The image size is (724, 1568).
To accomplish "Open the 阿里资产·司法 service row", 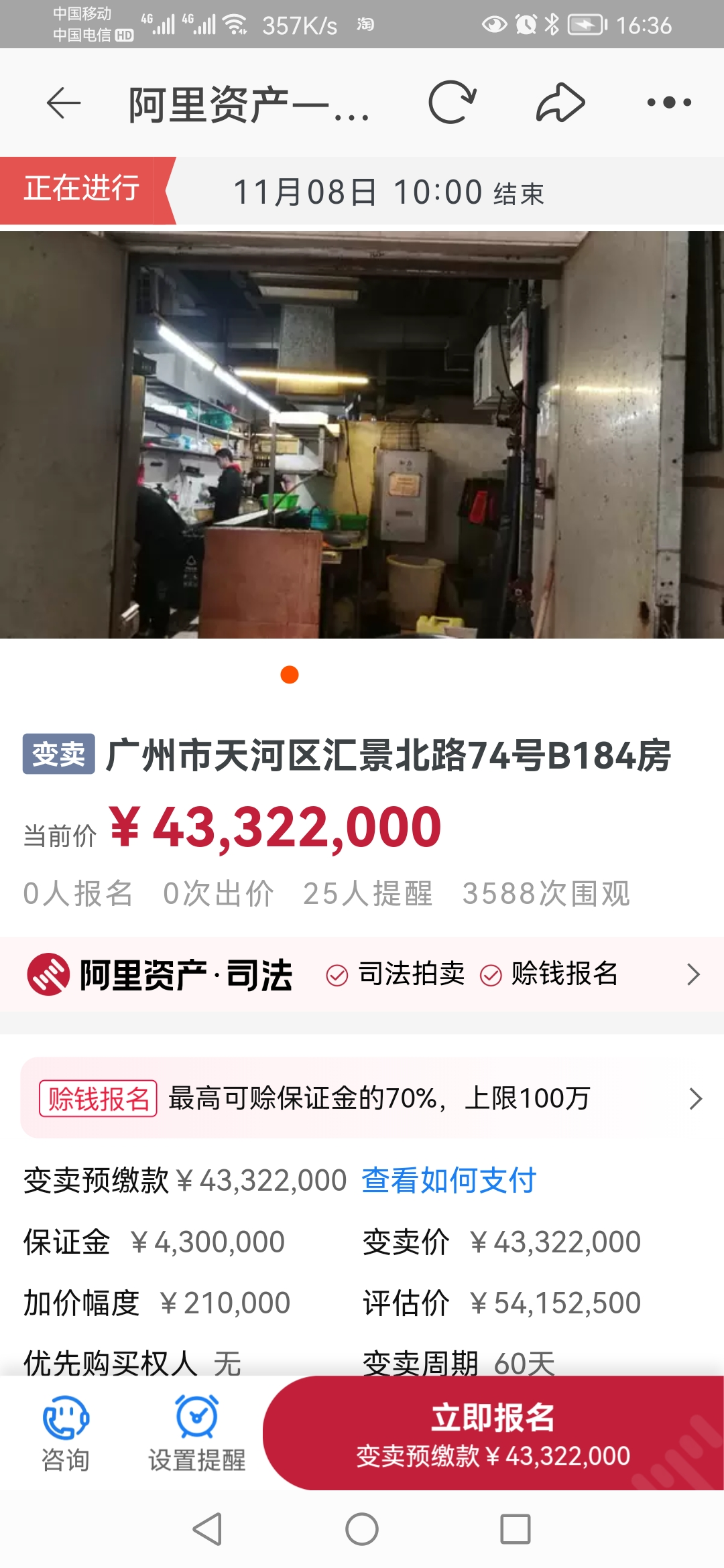I will 362,974.
